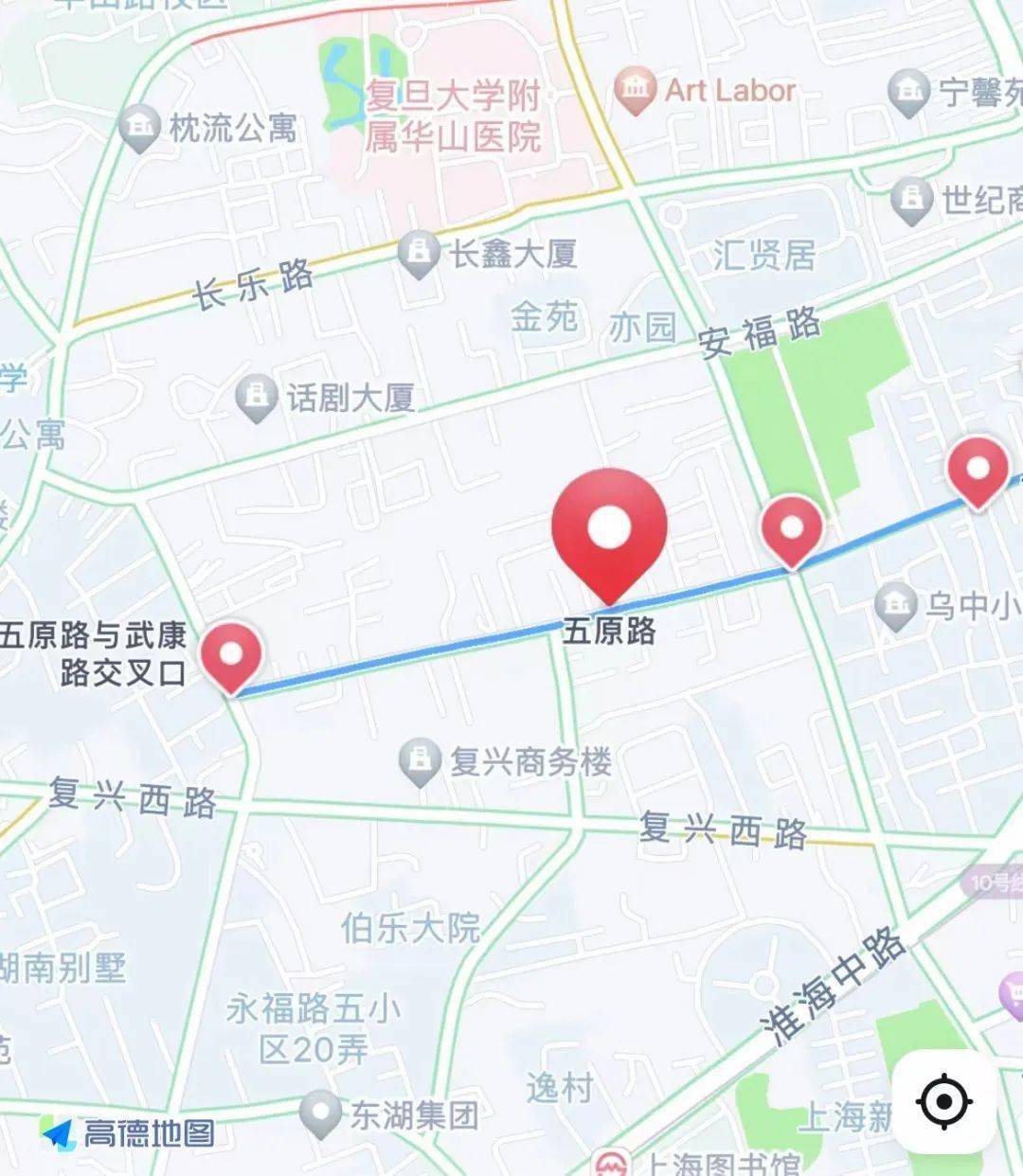Open the 复旦大学附属华山医院 place marker
1023x1176 pixels.
click(x=453, y=116)
